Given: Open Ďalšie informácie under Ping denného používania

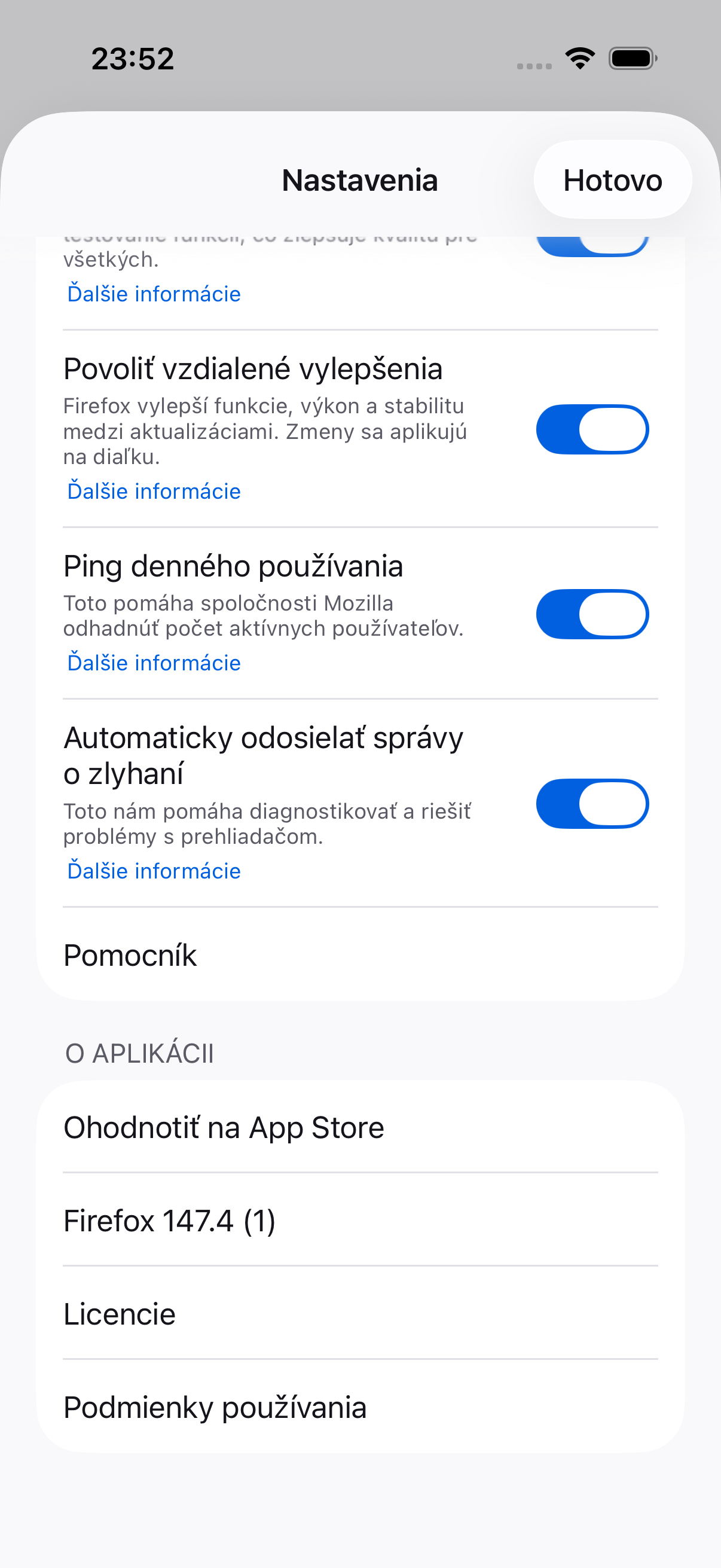Looking at the screenshot, I should [x=154, y=663].
